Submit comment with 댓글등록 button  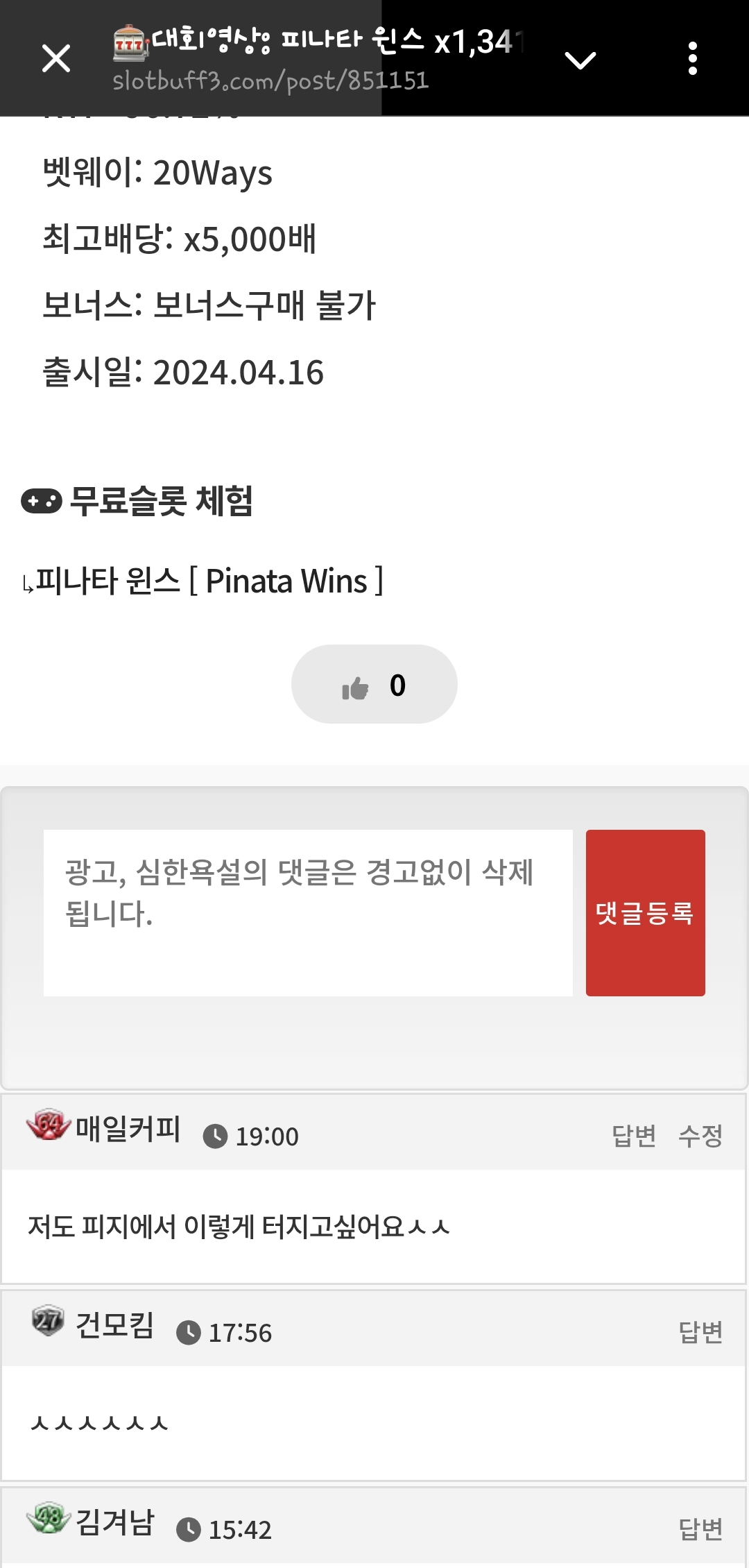[645, 912]
